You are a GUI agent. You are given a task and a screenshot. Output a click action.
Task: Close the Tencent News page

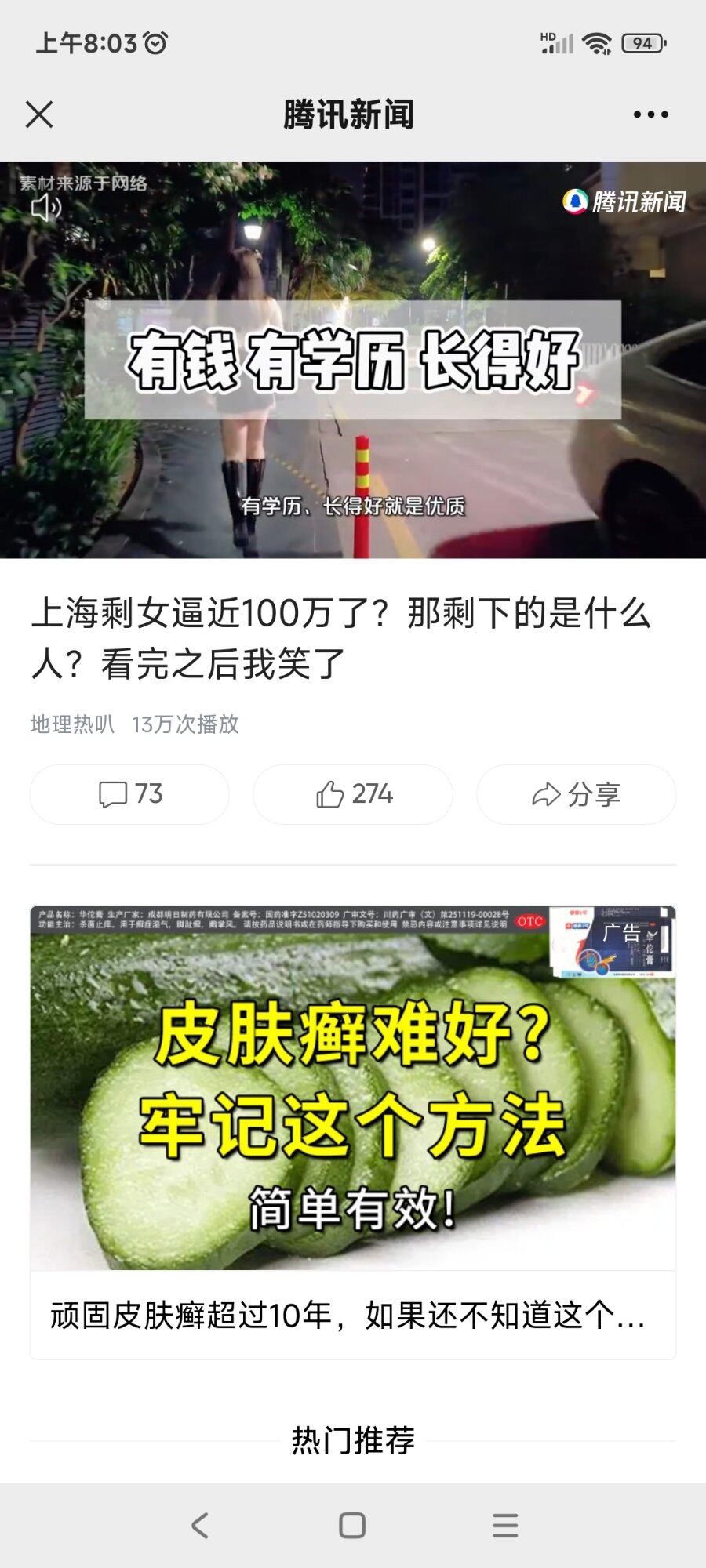coord(39,114)
